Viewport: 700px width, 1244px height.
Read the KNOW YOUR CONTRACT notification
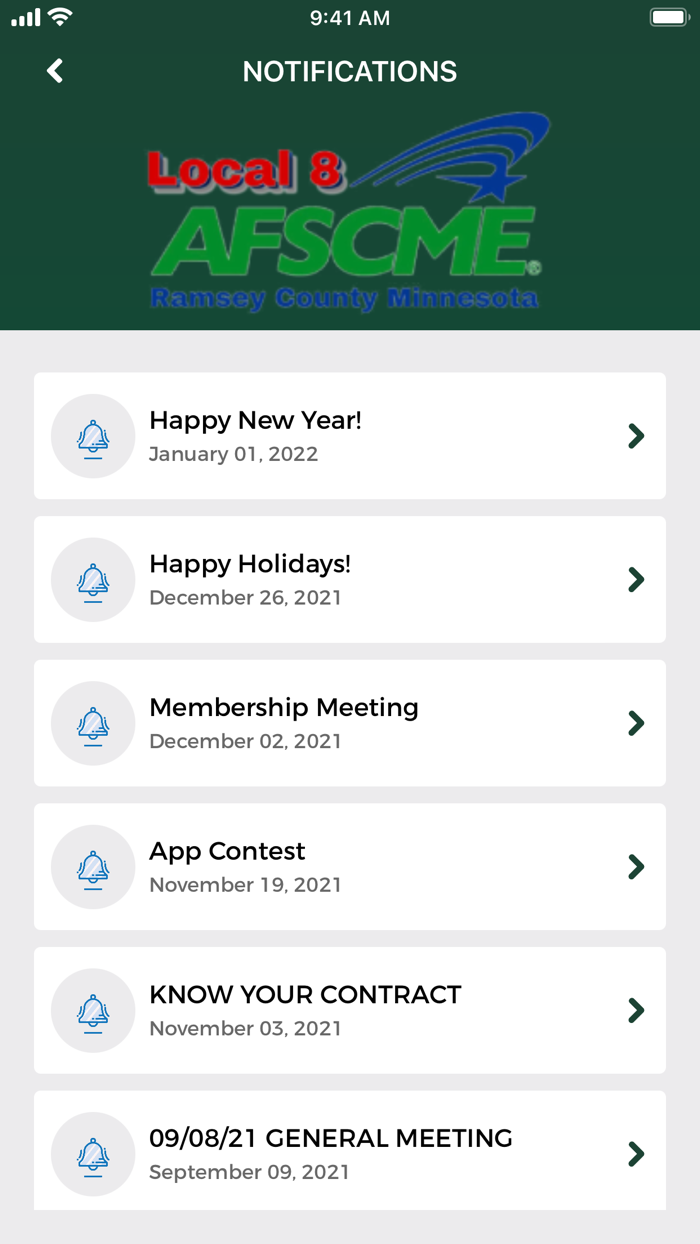[x=349, y=1010]
